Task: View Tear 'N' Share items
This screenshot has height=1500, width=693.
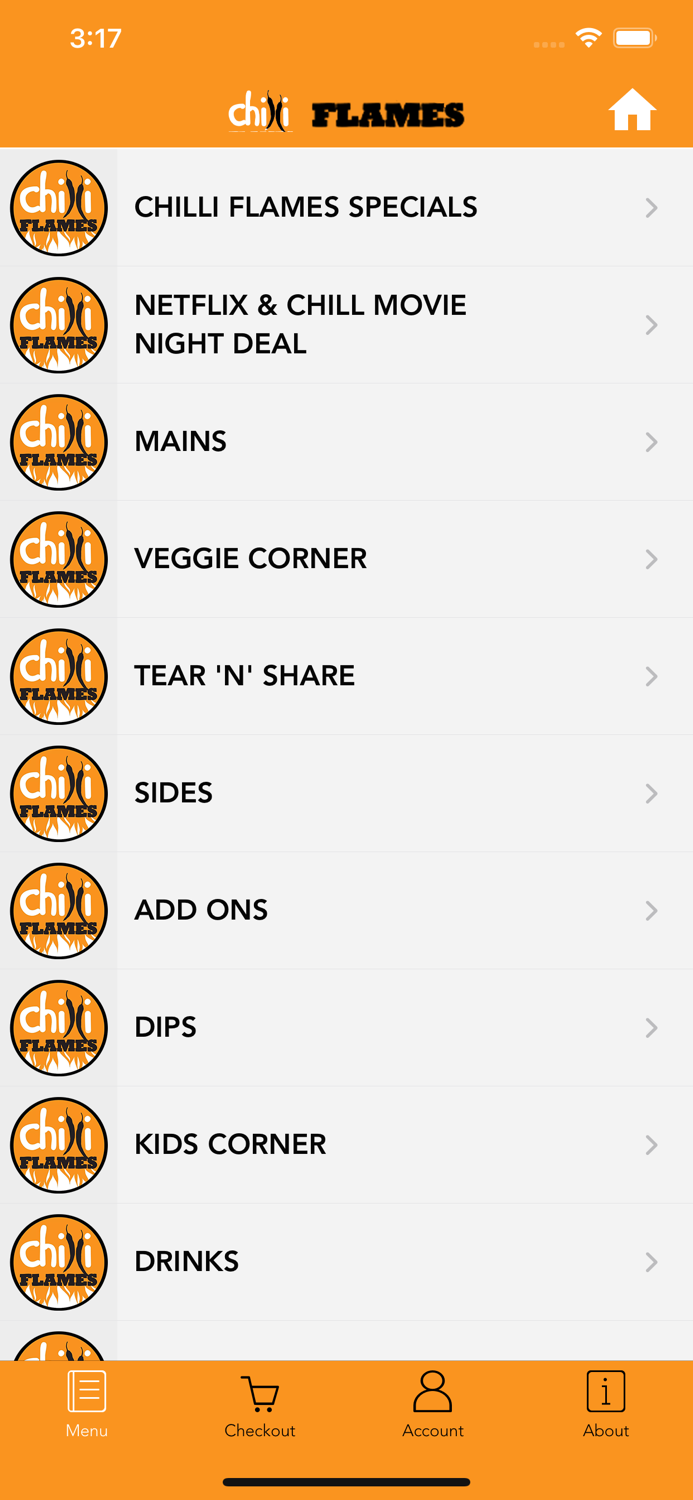Action: pos(346,676)
